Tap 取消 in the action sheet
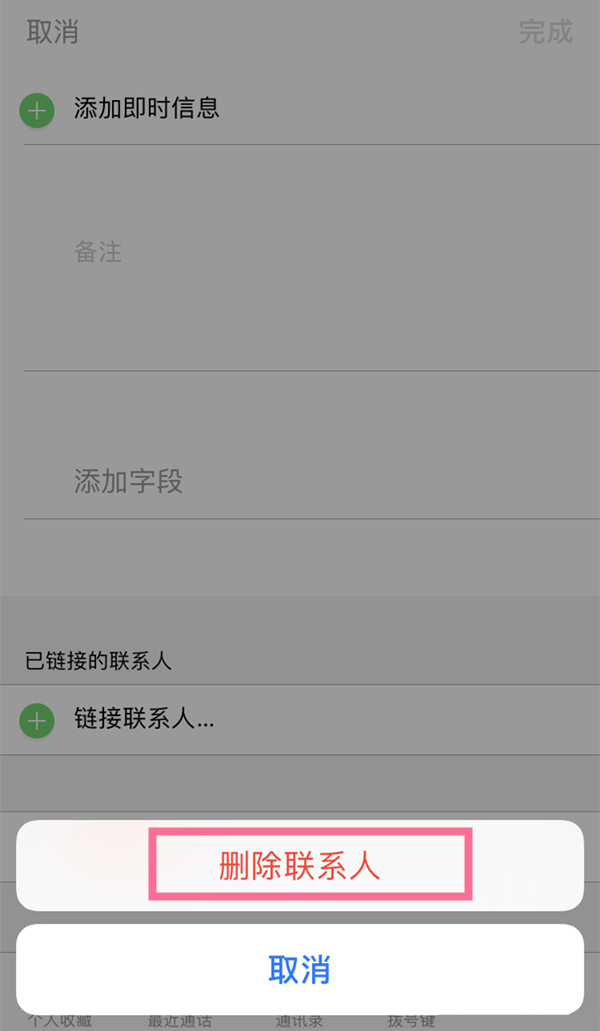The width and height of the screenshot is (600, 1031). 300,969
